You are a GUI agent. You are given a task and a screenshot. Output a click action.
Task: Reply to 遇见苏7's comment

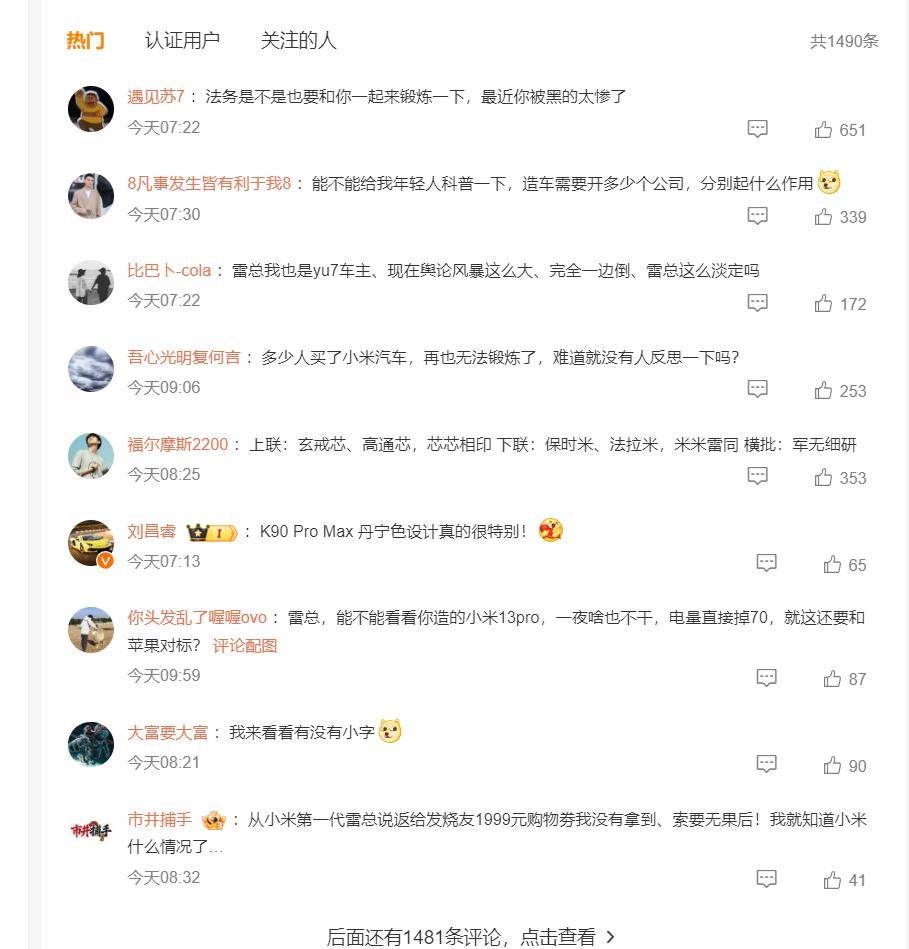[x=758, y=129]
